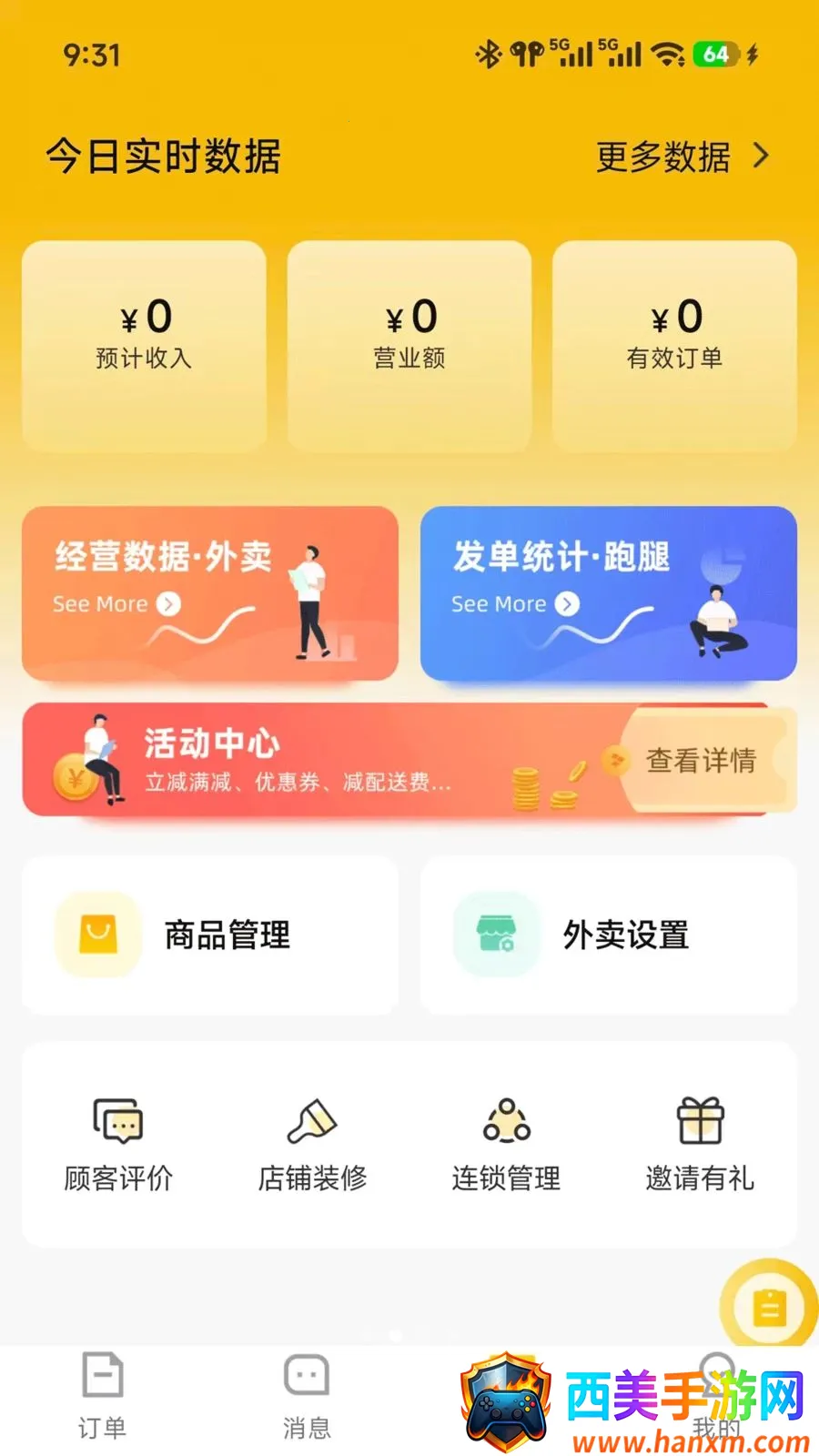Open 商品管理
Image resolution: width=819 pixels, height=1456 pixels.
point(210,935)
